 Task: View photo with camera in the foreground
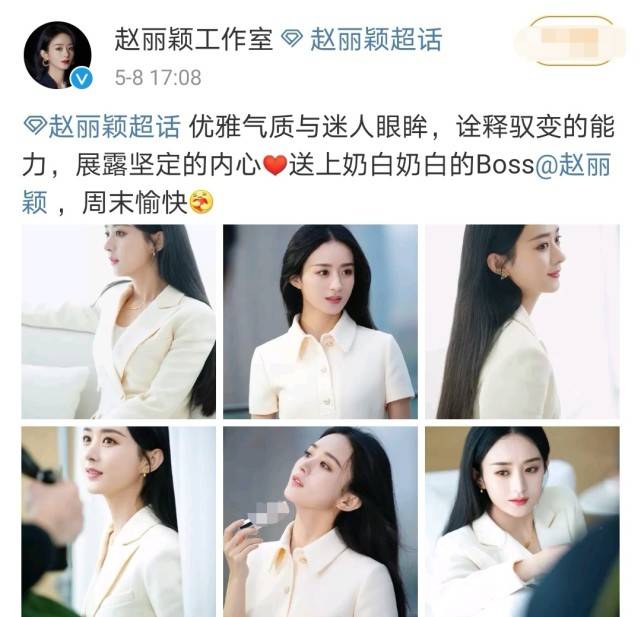click(x=119, y=520)
